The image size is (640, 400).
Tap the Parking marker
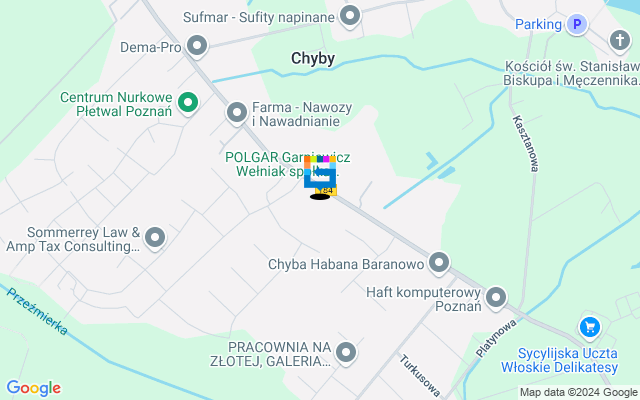coord(577,24)
